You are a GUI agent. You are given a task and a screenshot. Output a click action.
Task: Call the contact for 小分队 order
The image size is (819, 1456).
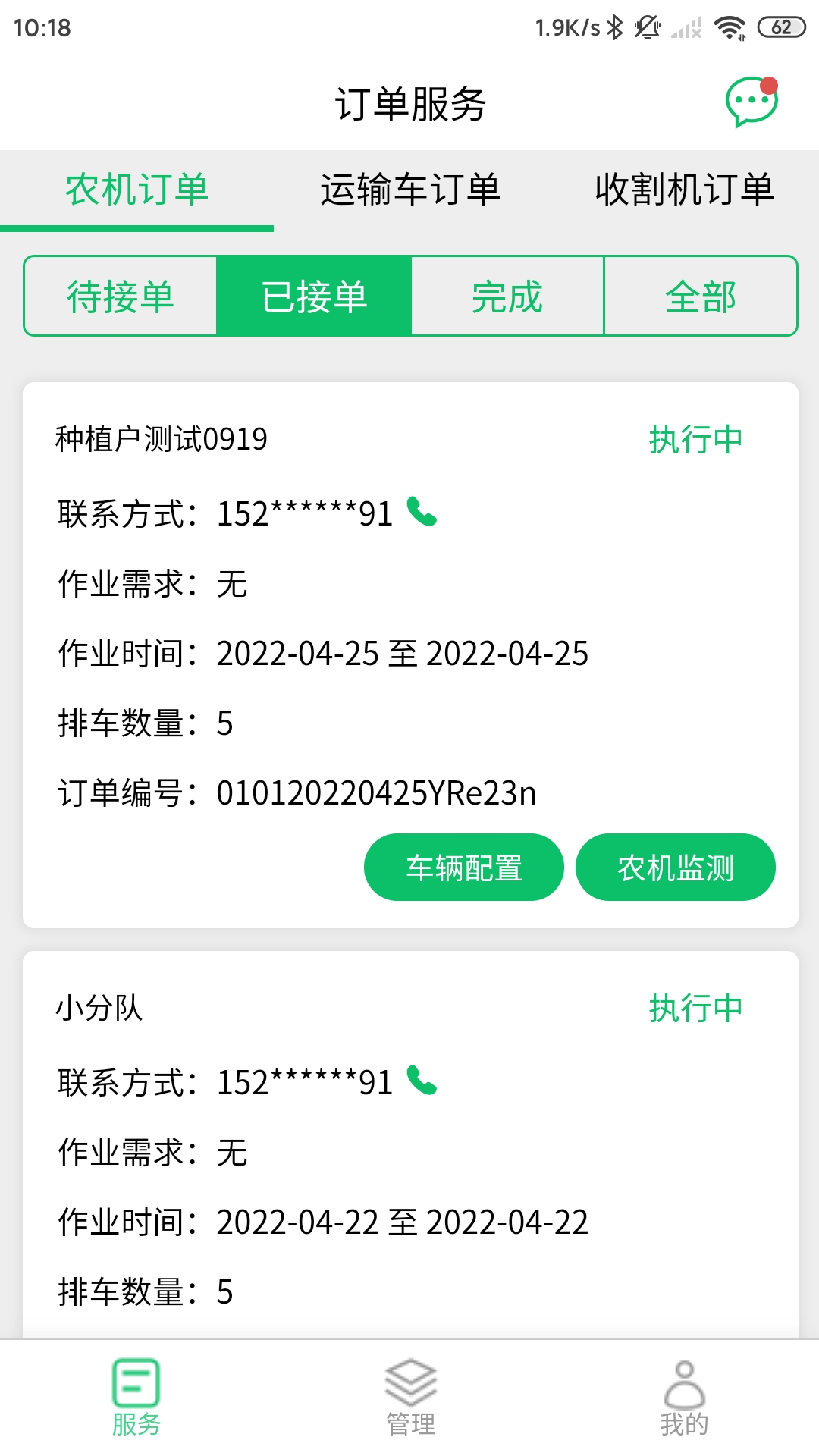422,1081
